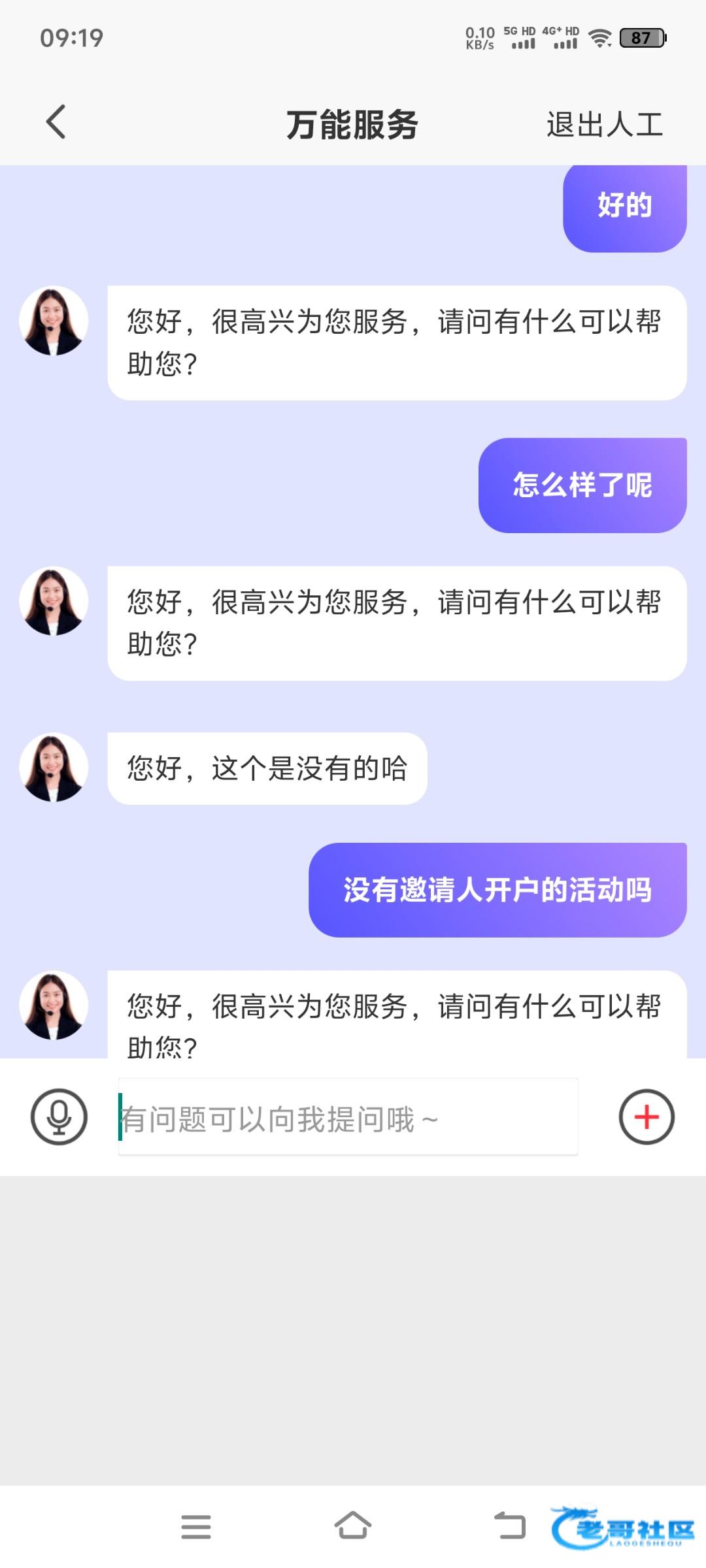Image resolution: width=706 pixels, height=1568 pixels.
Task: Switch to voice input with microphone icon
Action: [x=59, y=1117]
